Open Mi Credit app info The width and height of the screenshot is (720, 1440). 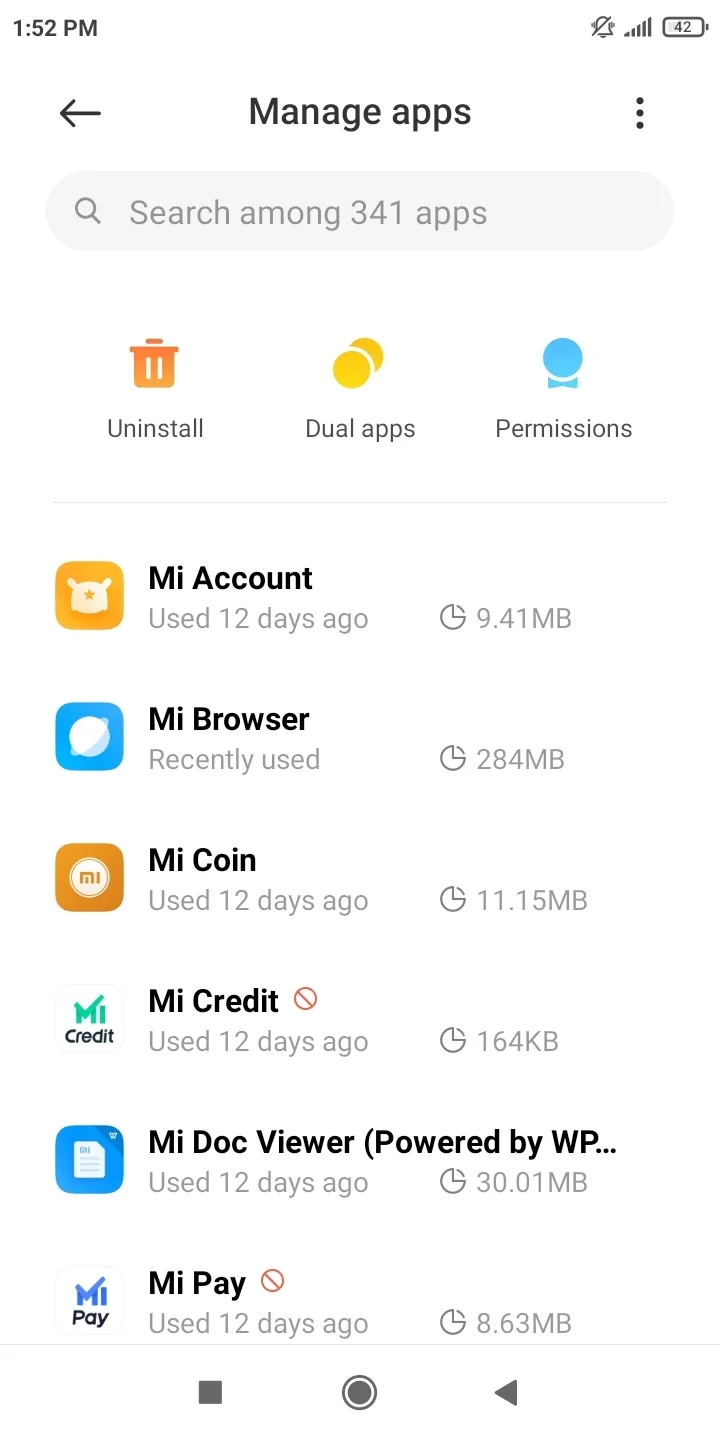tap(360, 1019)
